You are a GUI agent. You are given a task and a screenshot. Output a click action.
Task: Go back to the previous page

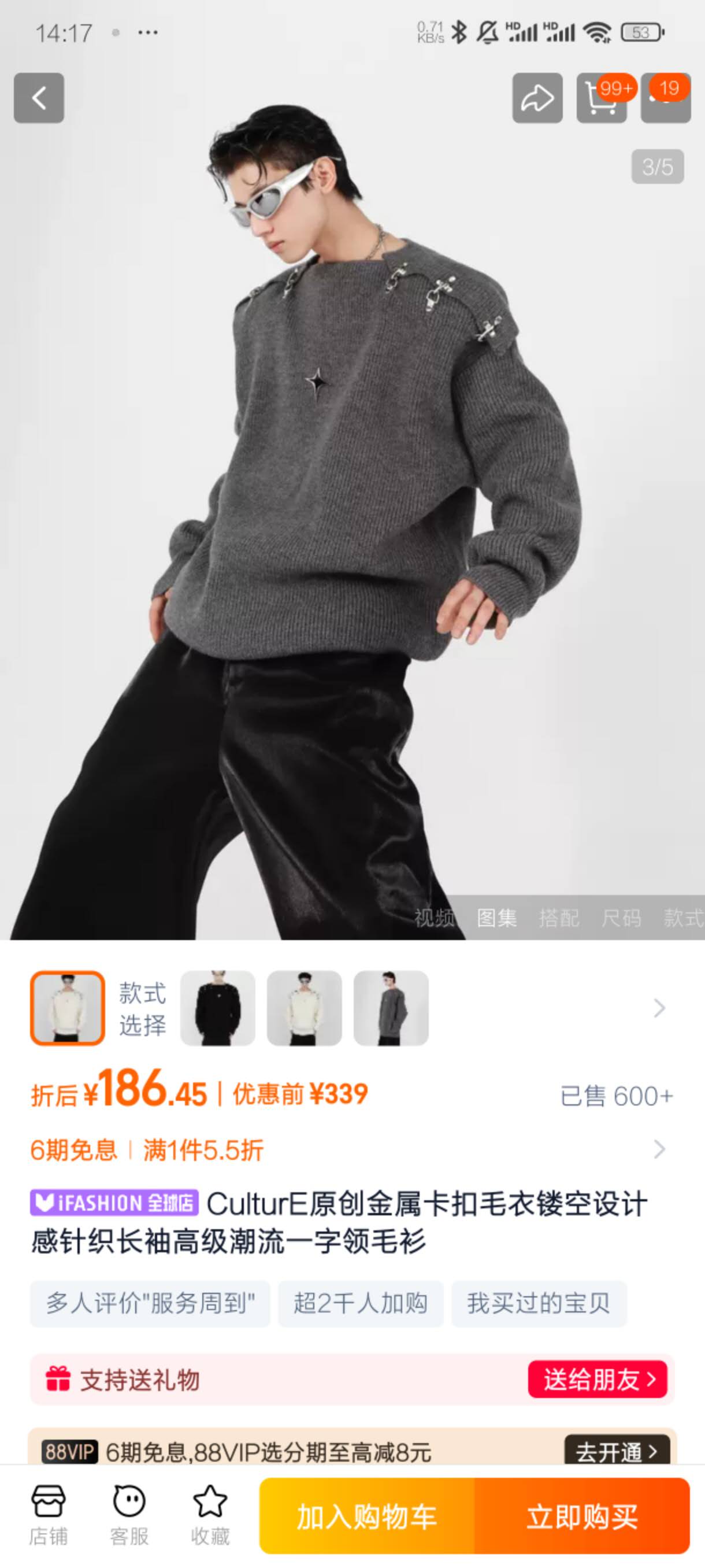pyautogui.click(x=39, y=98)
